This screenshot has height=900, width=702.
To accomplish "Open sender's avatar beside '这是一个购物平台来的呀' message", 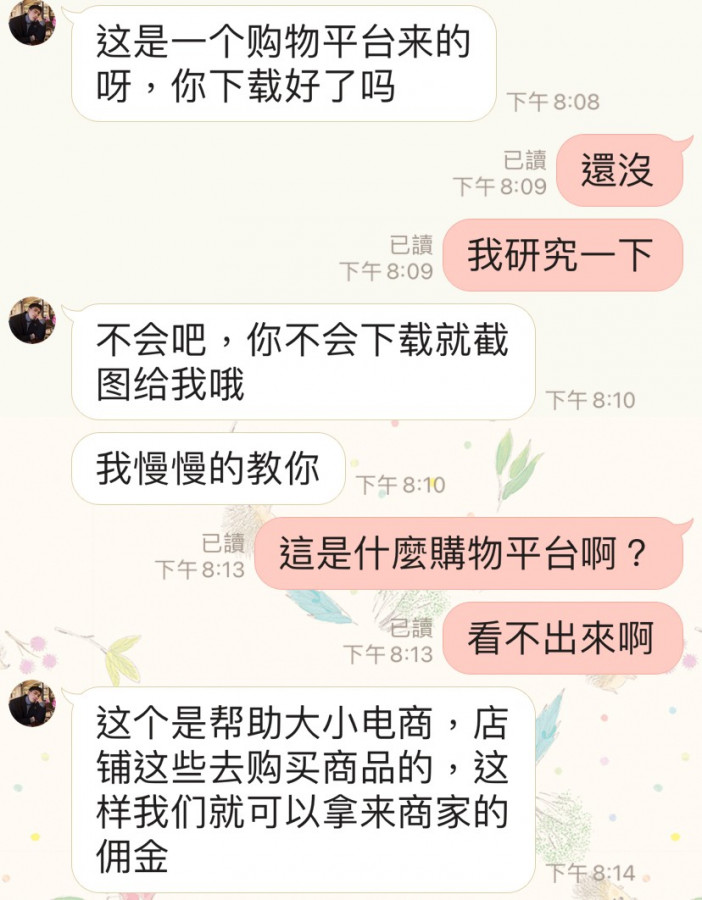I will tap(32, 22).
